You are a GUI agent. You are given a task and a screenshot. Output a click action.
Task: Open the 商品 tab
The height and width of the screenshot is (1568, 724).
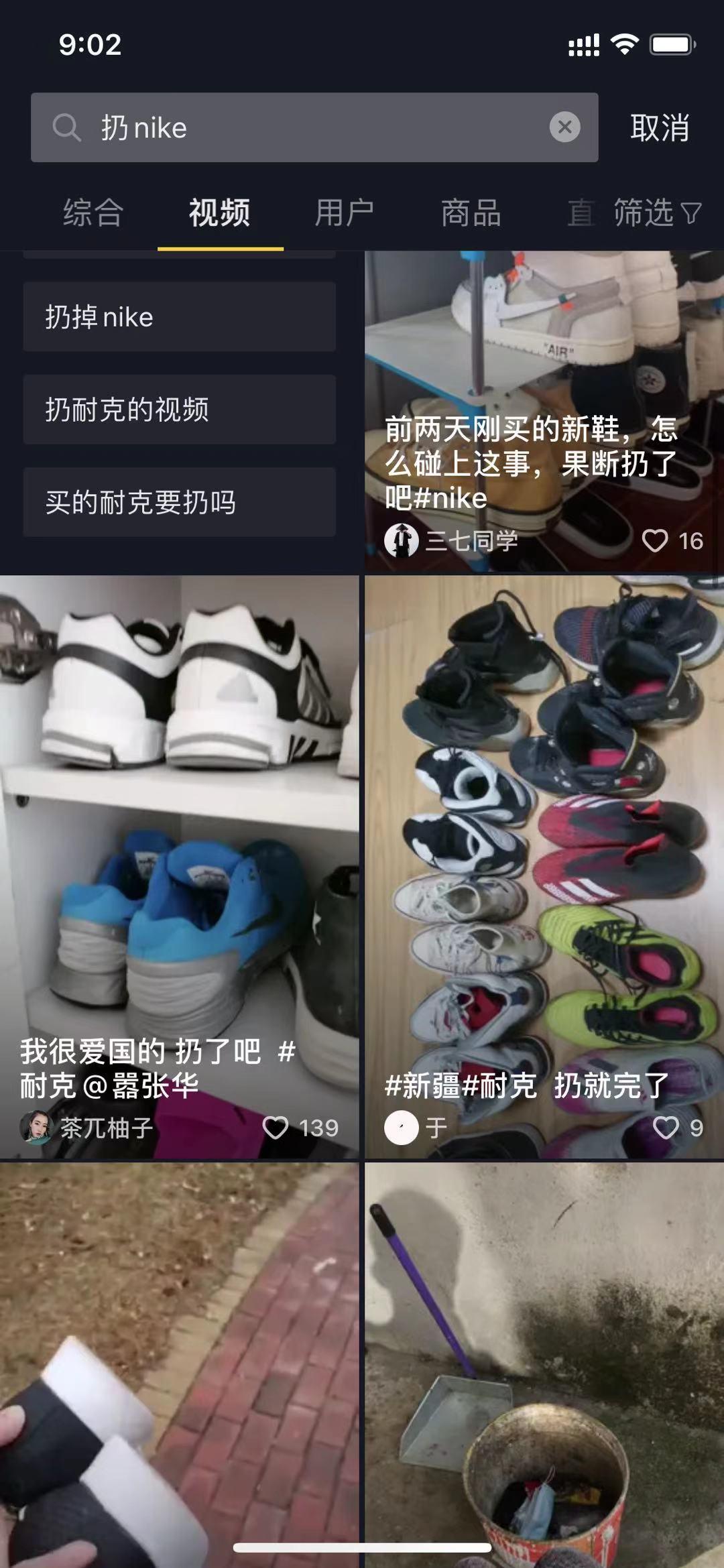[x=471, y=211]
